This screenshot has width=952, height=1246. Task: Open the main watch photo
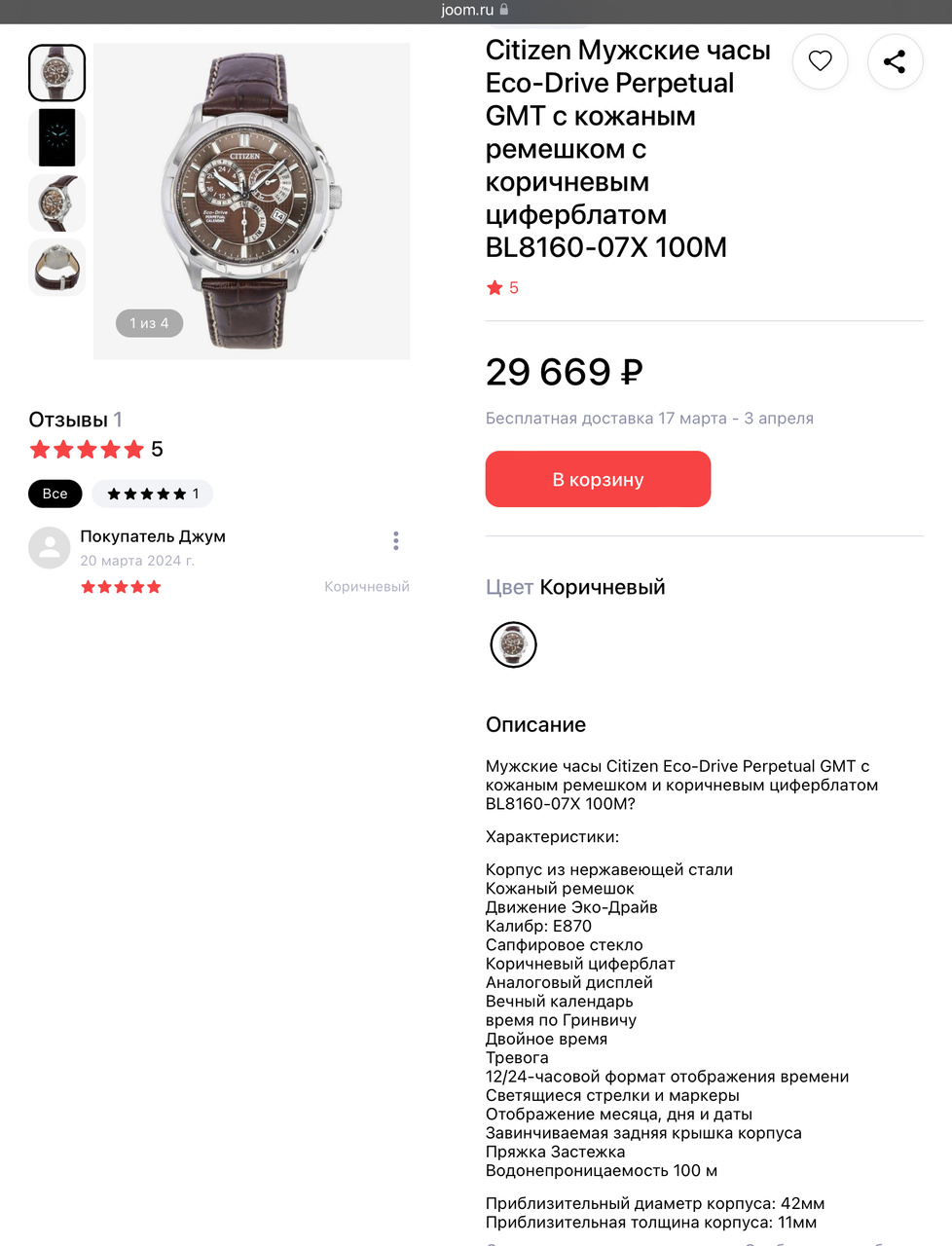[x=251, y=202]
